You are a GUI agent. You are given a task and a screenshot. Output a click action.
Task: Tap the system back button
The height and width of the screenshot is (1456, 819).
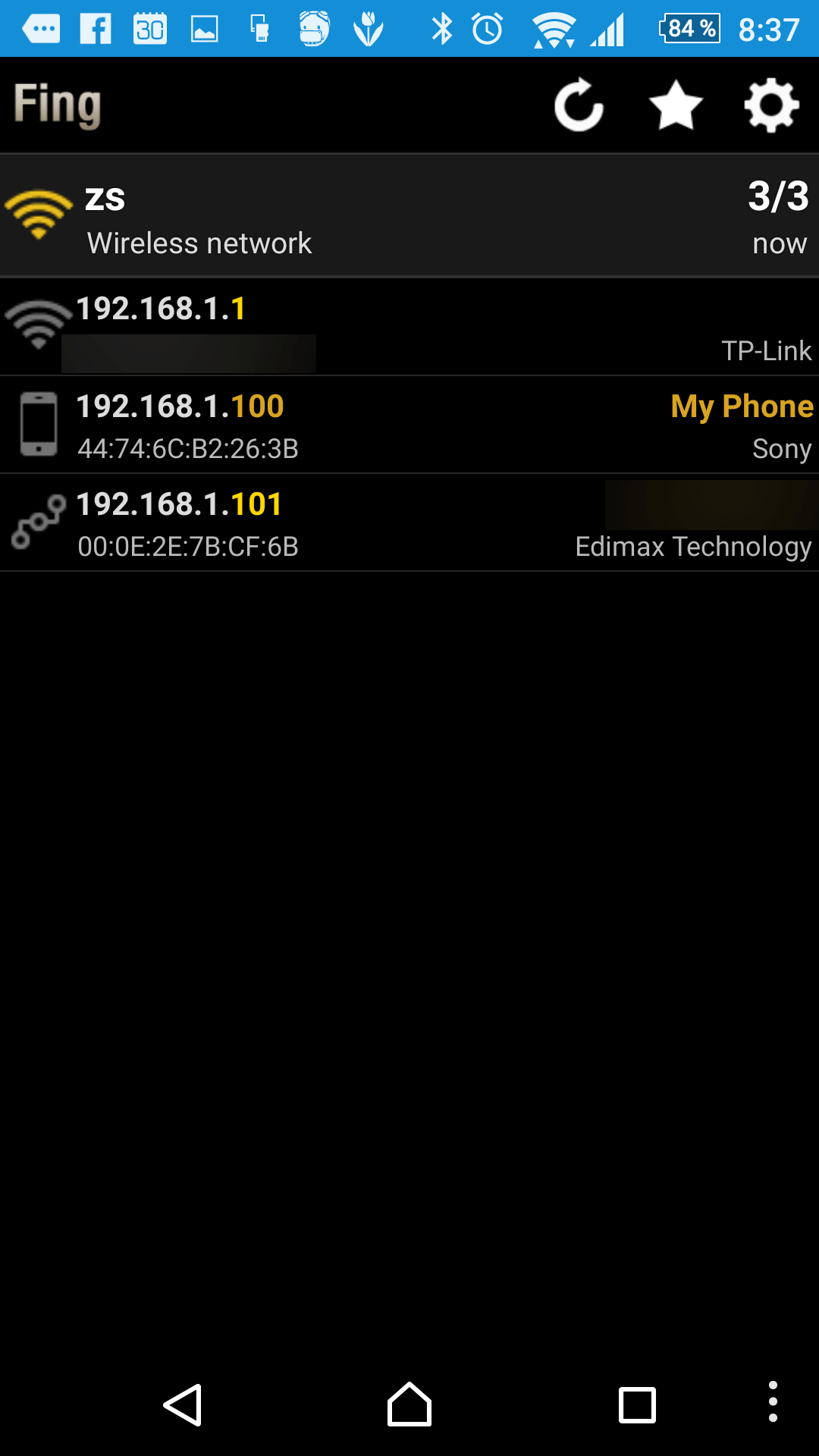pos(183,1405)
